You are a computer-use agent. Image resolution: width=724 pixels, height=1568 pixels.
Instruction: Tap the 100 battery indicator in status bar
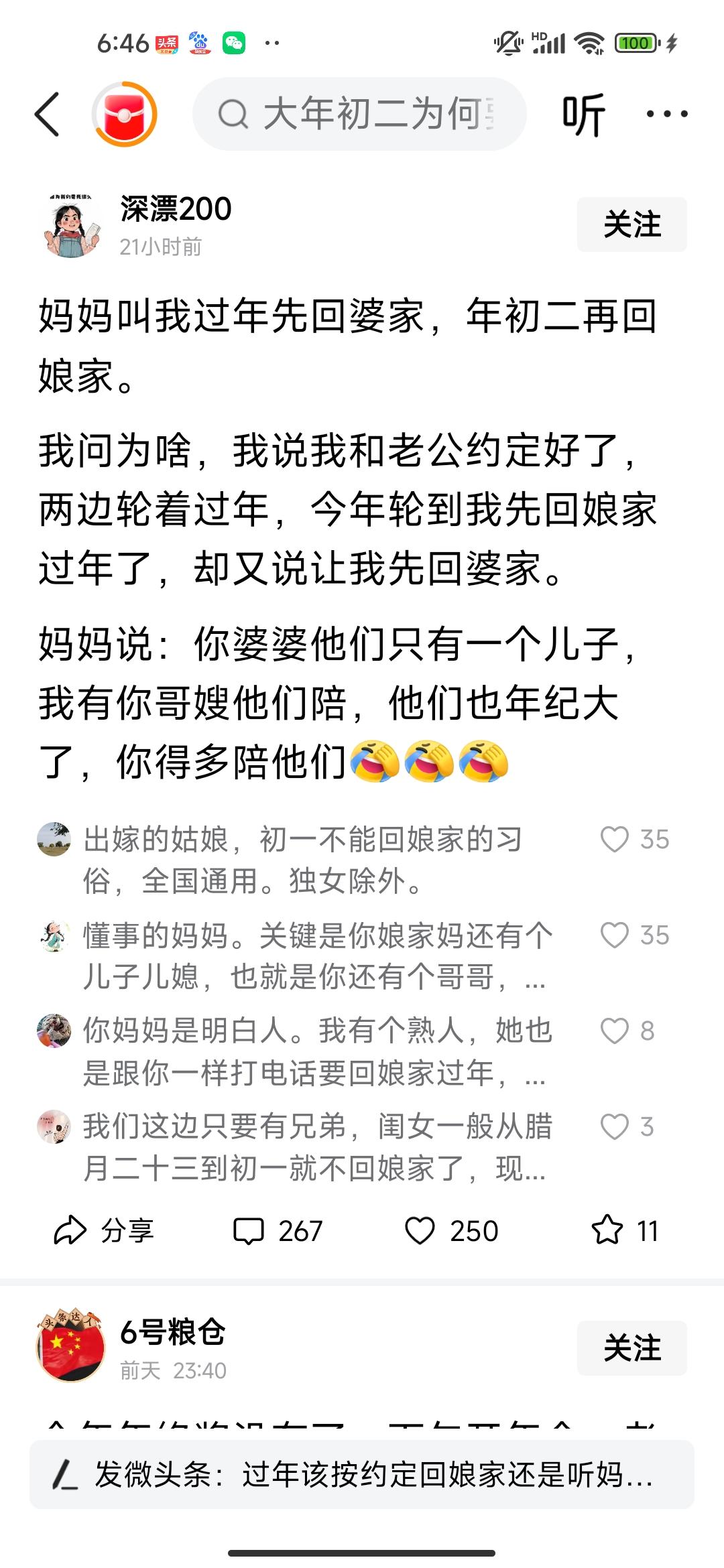(x=636, y=42)
